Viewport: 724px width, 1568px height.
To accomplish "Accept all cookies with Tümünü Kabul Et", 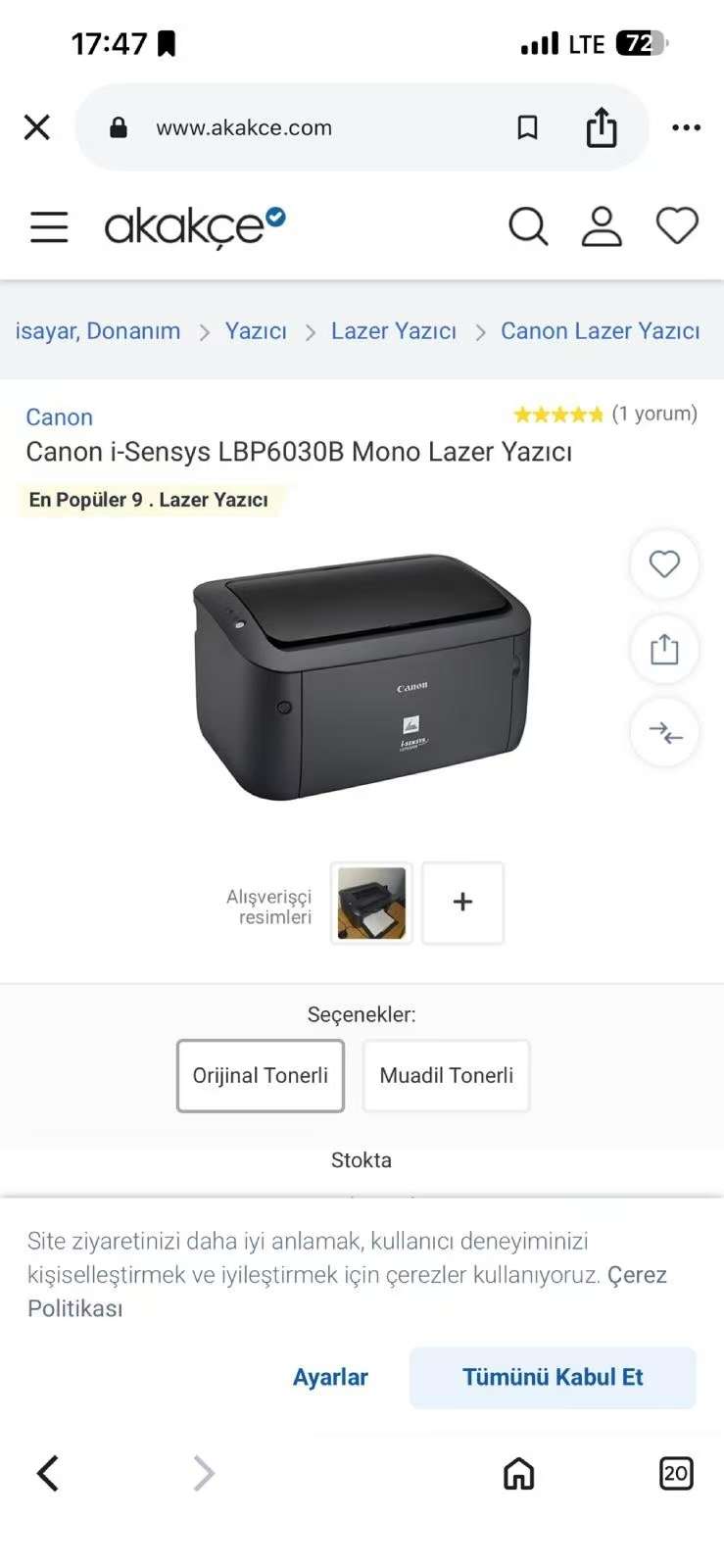I will (553, 1377).
